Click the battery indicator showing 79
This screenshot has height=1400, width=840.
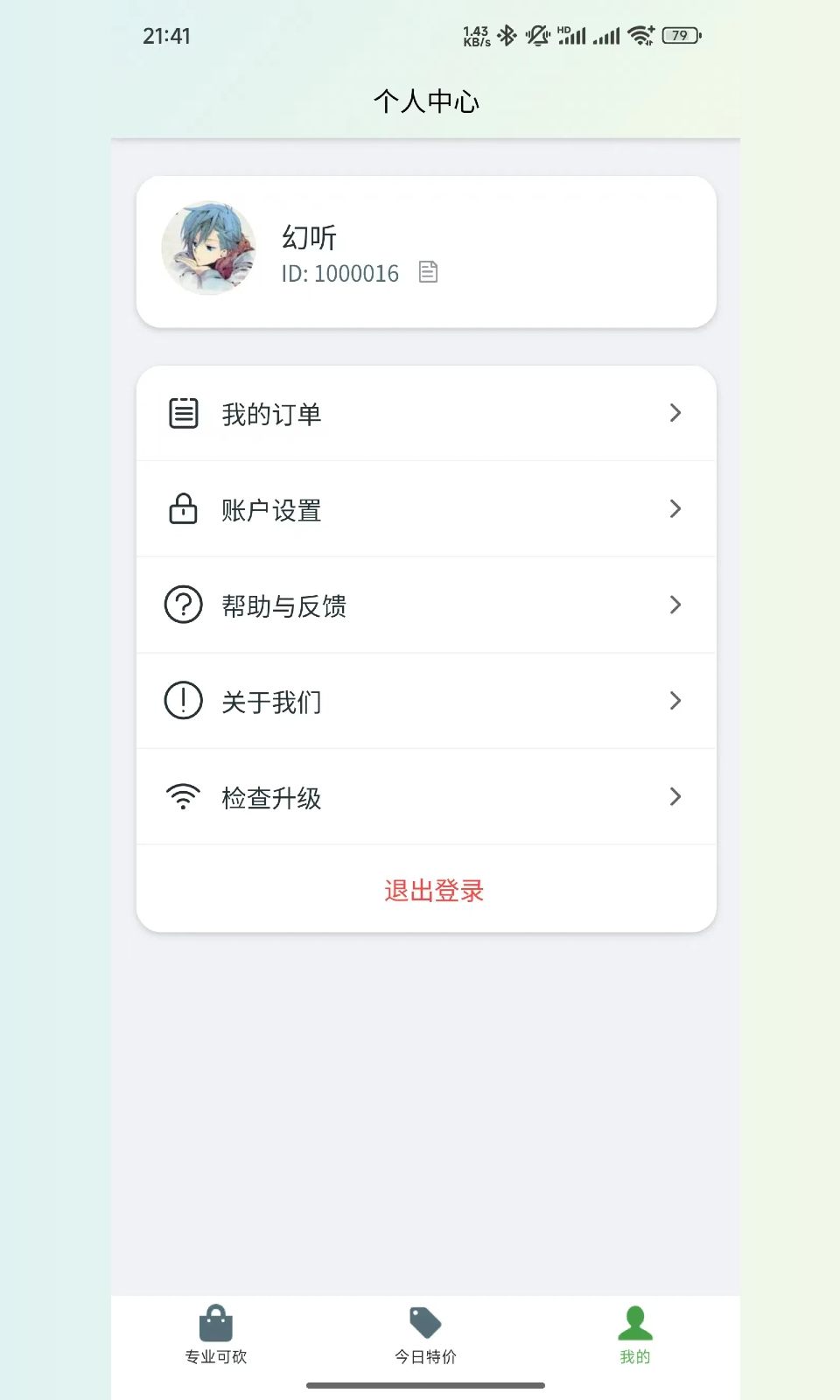(x=680, y=36)
